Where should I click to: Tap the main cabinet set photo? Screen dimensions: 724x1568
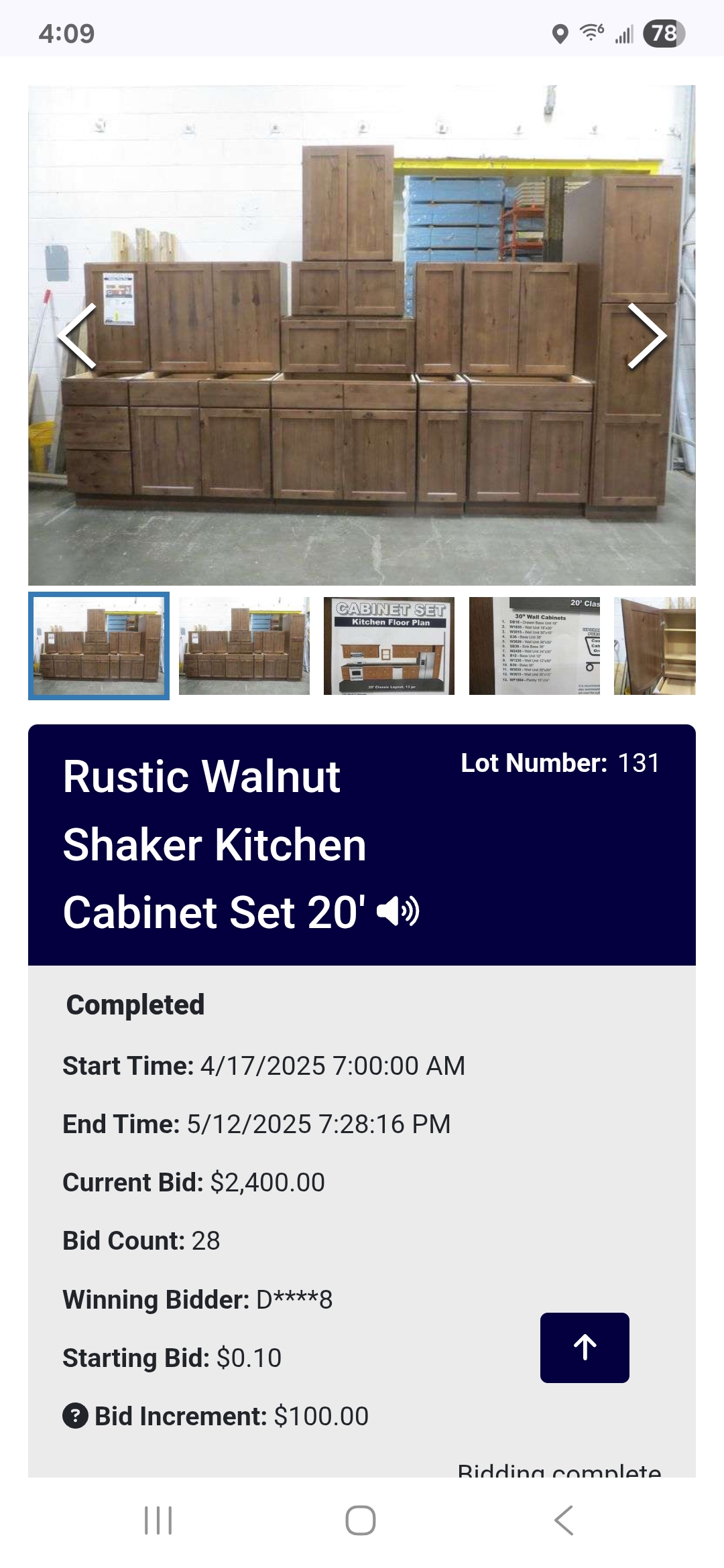[362, 335]
